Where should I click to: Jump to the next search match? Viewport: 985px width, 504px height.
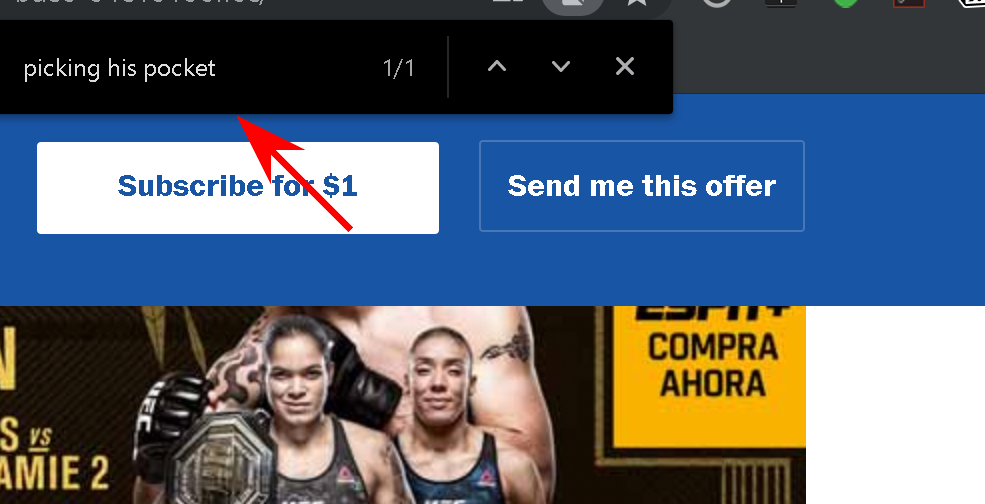[561, 67]
